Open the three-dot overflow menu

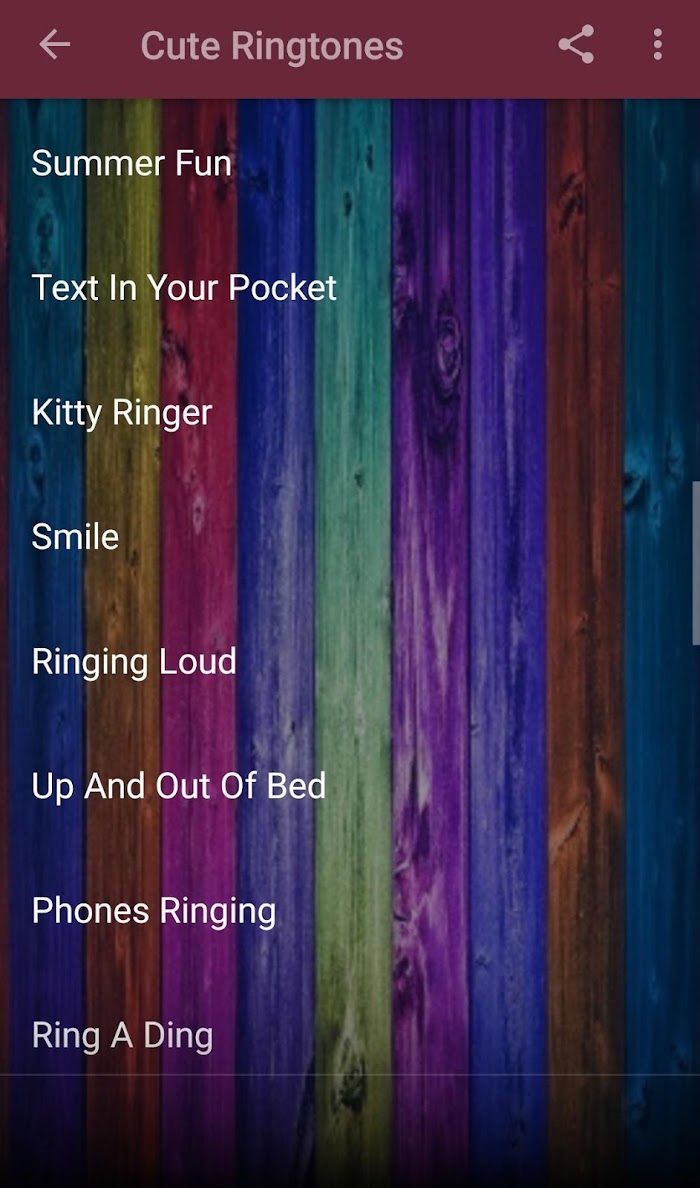coord(658,45)
